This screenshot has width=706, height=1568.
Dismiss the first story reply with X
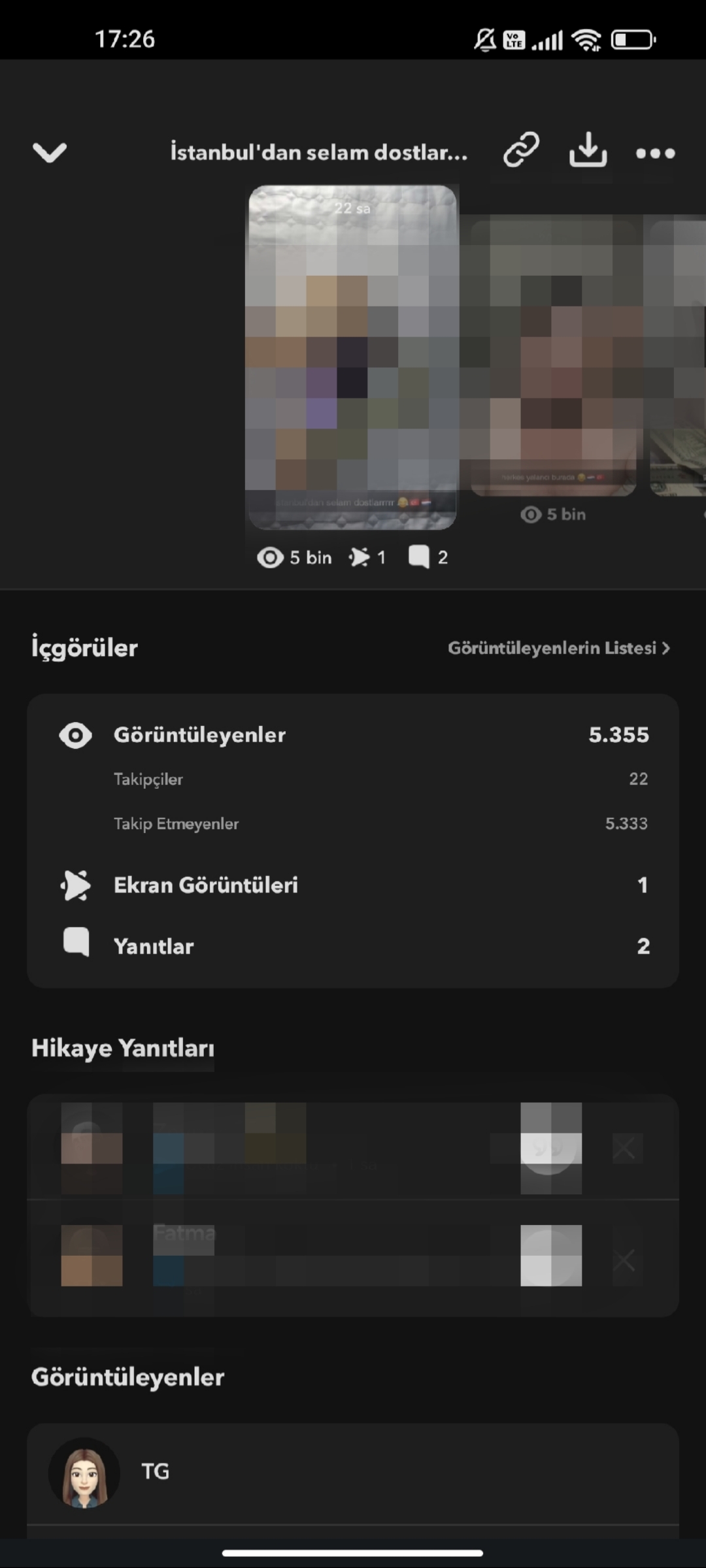(624, 1147)
